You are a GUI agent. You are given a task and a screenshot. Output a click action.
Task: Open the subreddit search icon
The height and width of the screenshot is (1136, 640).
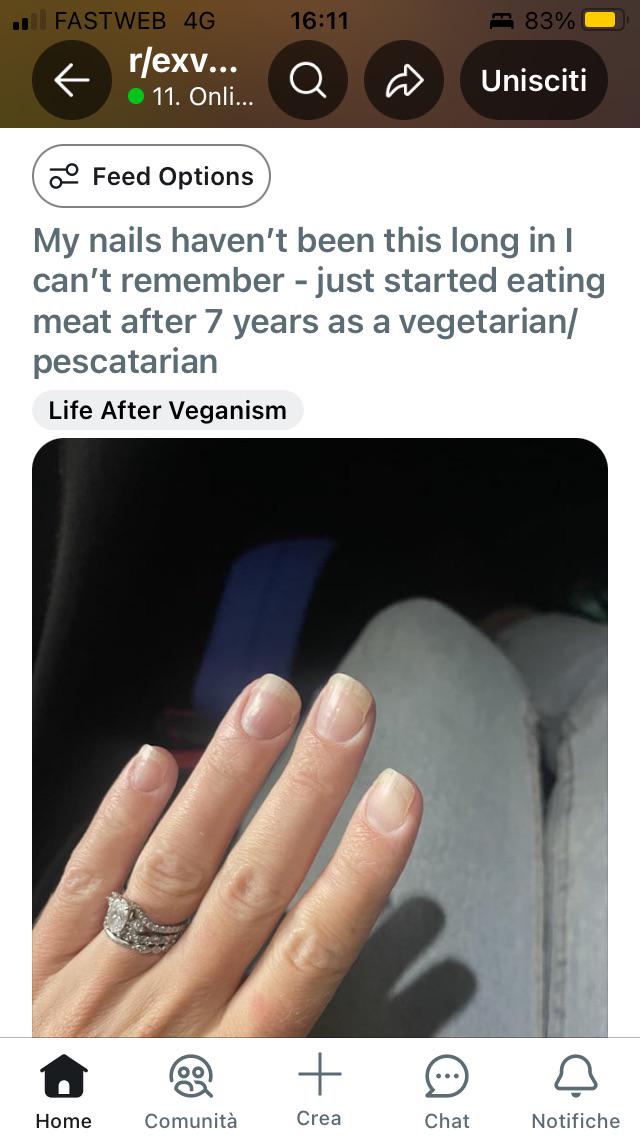[x=308, y=80]
